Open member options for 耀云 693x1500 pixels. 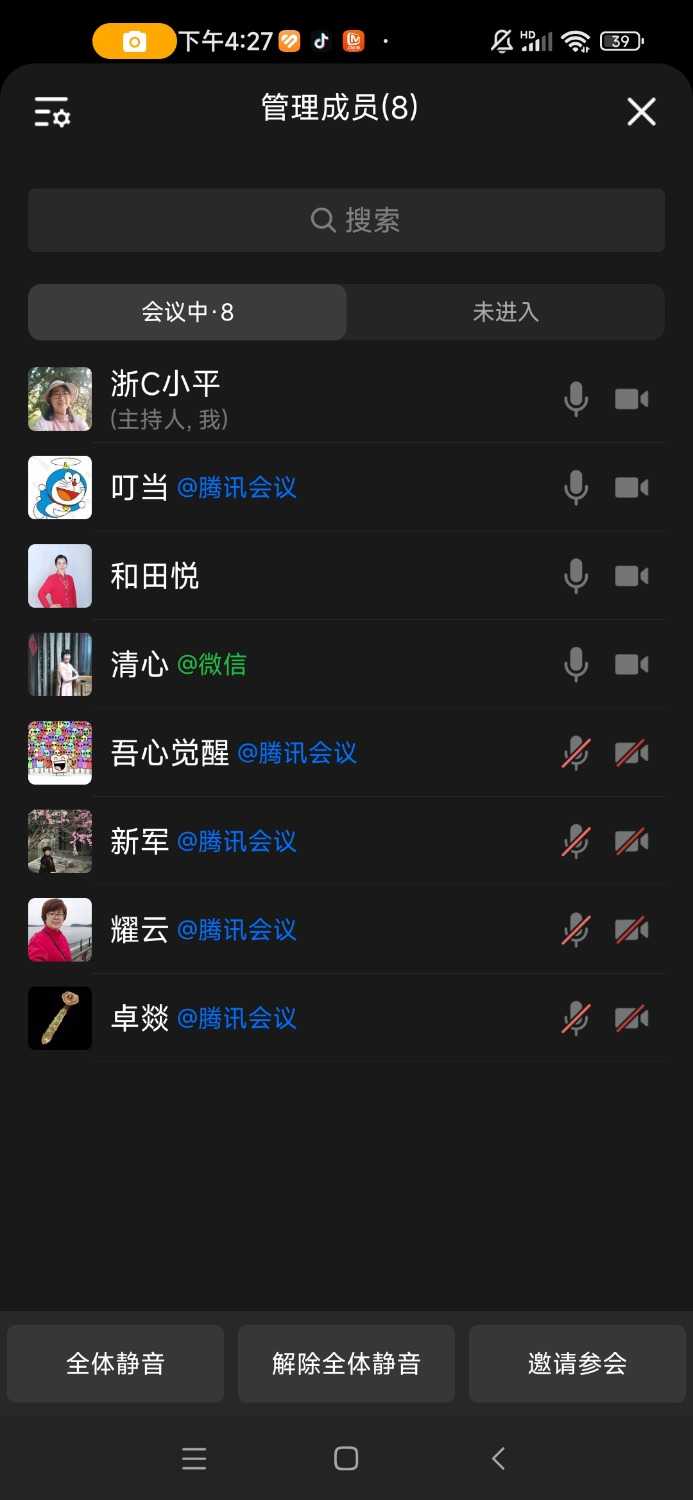pos(139,930)
